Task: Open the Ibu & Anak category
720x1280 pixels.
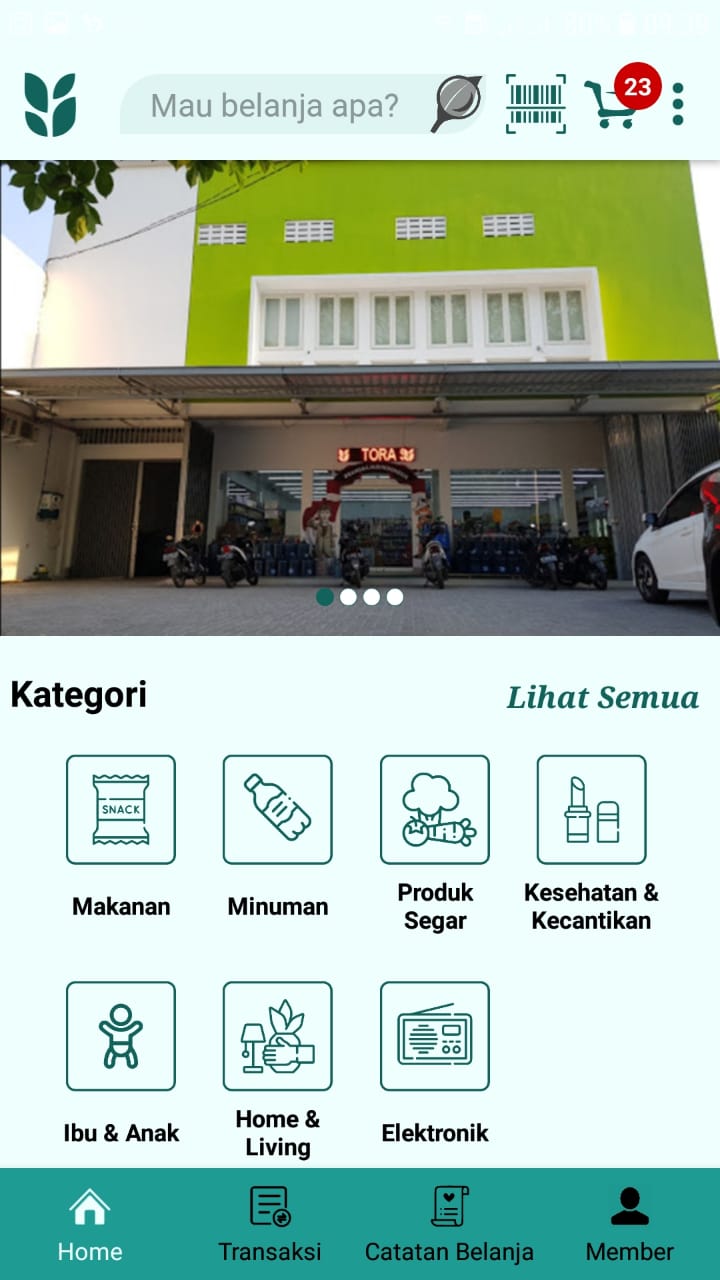Action: 121,1036
